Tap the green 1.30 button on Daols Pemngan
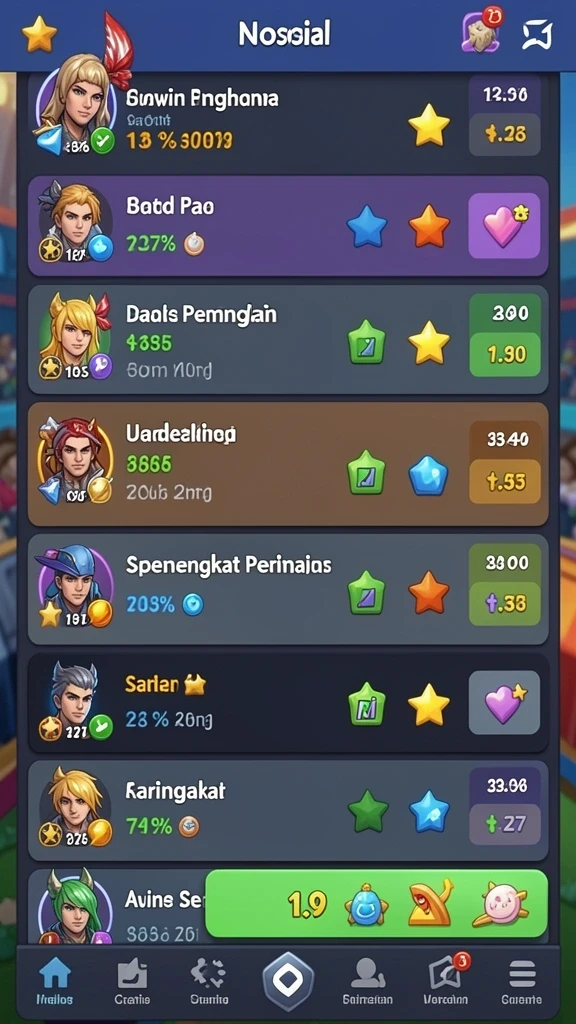This screenshot has width=576, height=1024. click(x=505, y=355)
